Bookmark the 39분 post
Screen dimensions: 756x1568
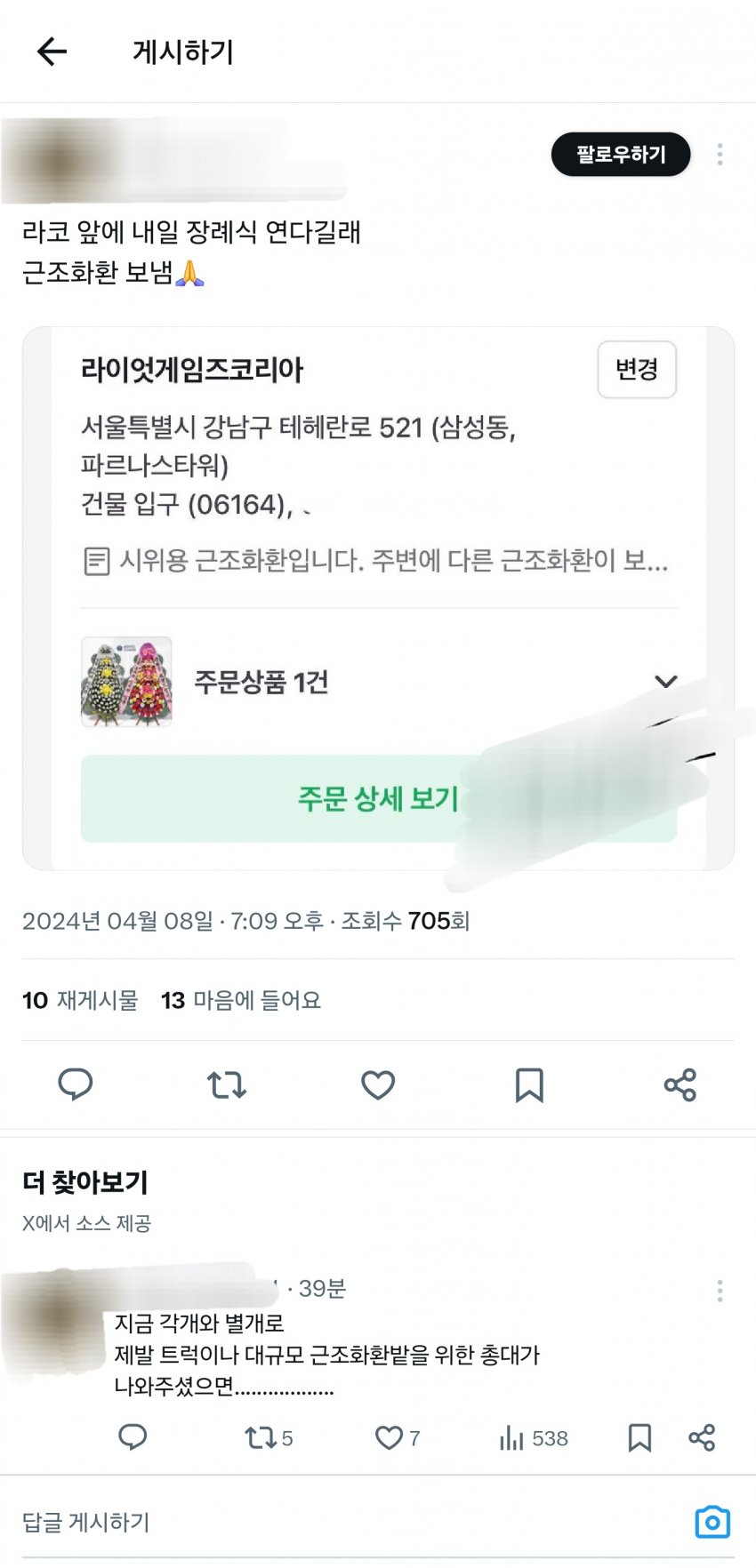[x=639, y=1437]
